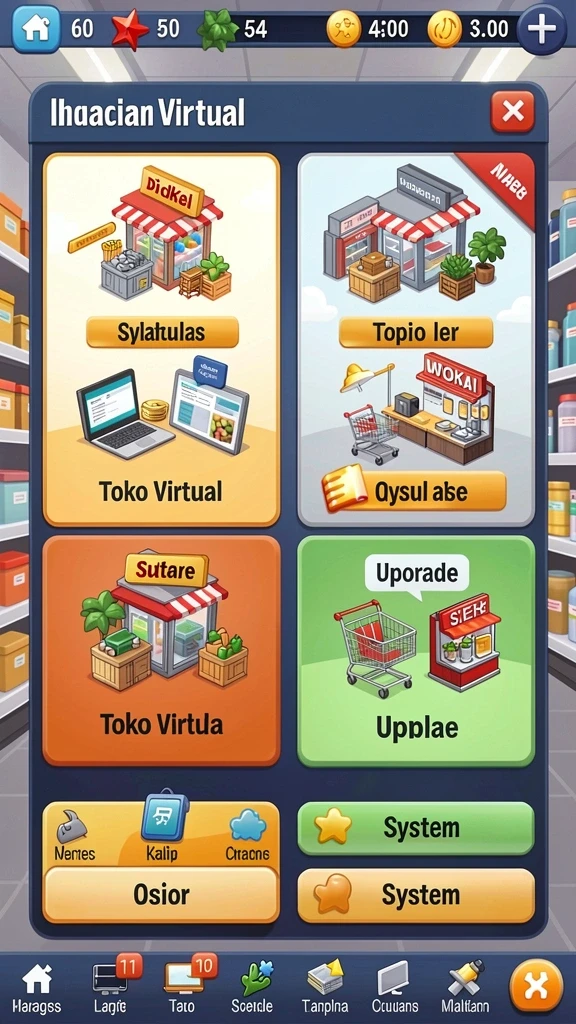Open the Maltiann tools tab

tap(464, 987)
